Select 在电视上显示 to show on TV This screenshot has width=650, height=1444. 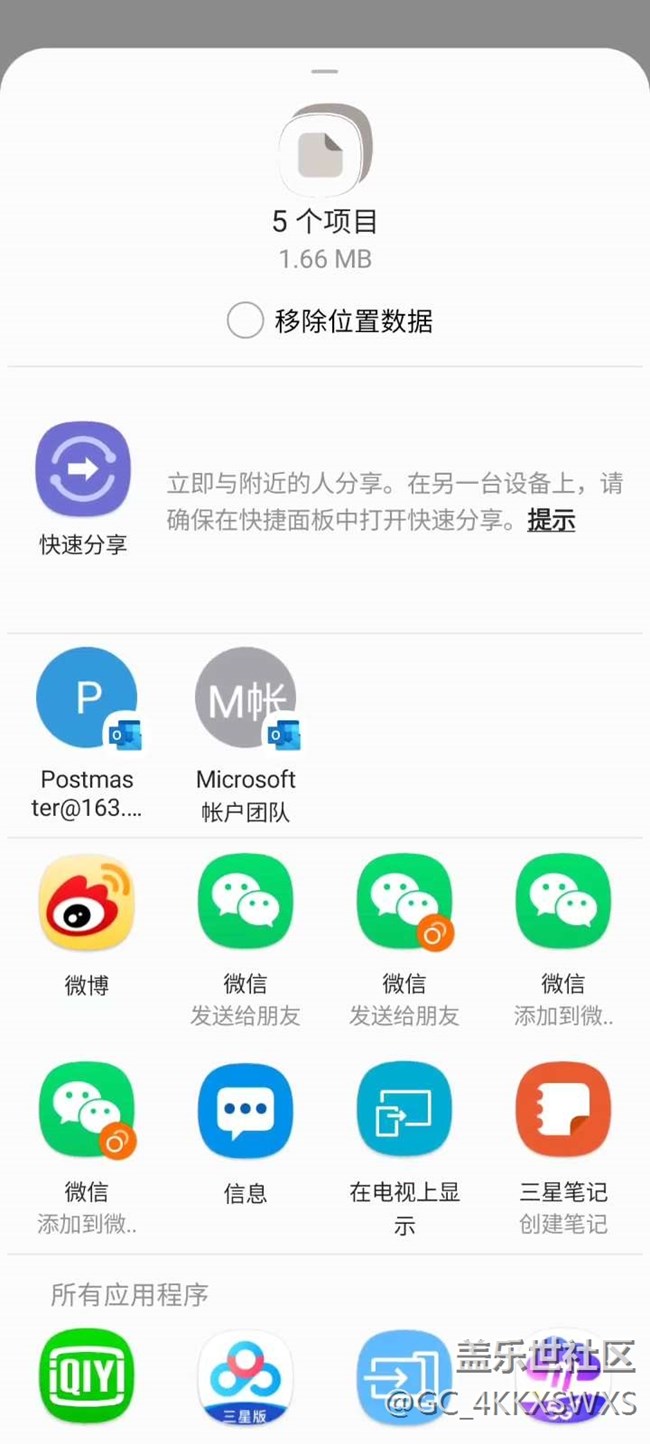404,1111
